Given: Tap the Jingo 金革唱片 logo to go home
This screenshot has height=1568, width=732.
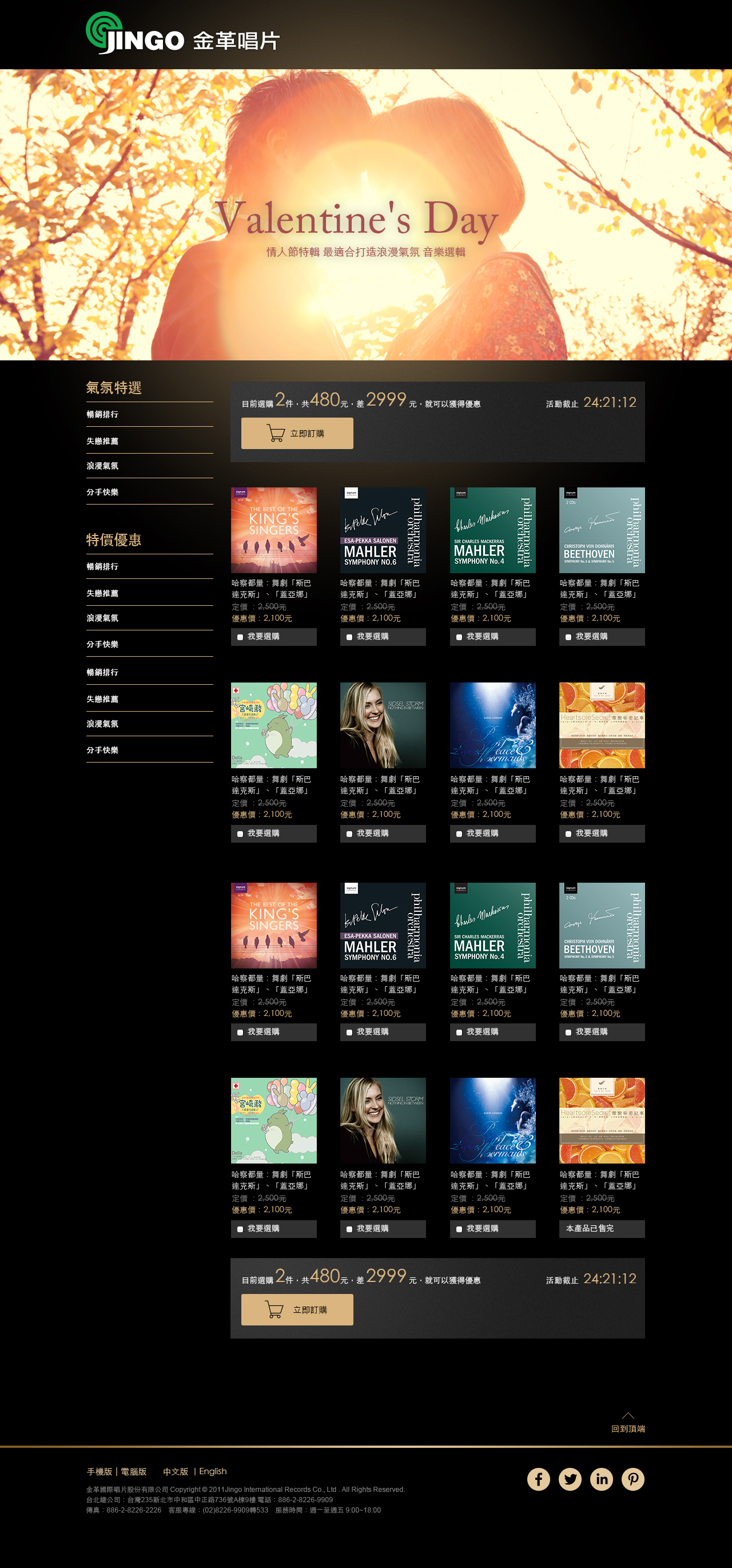Looking at the screenshot, I should (182, 35).
